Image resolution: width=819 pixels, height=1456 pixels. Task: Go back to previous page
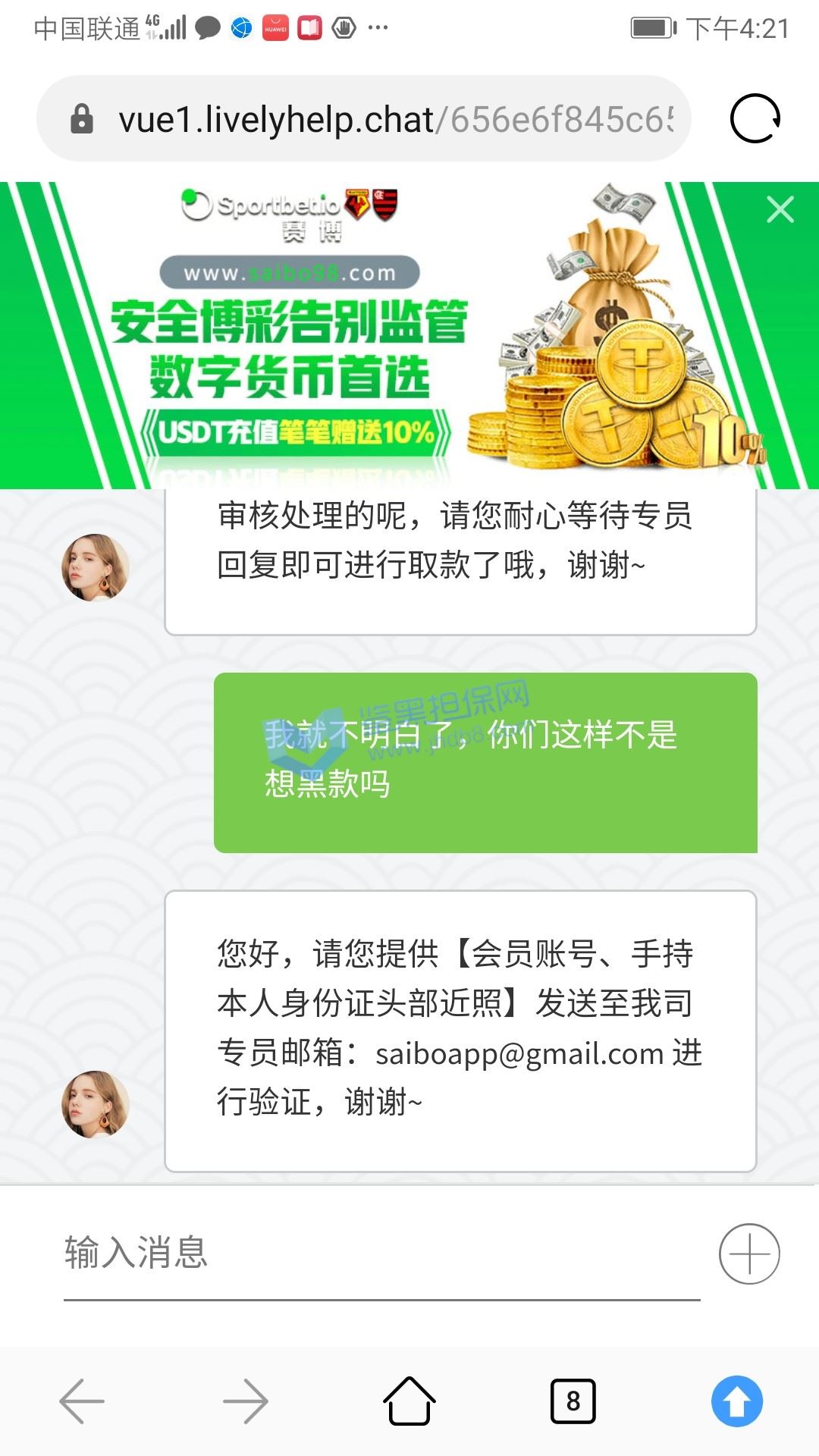click(x=82, y=1401)
